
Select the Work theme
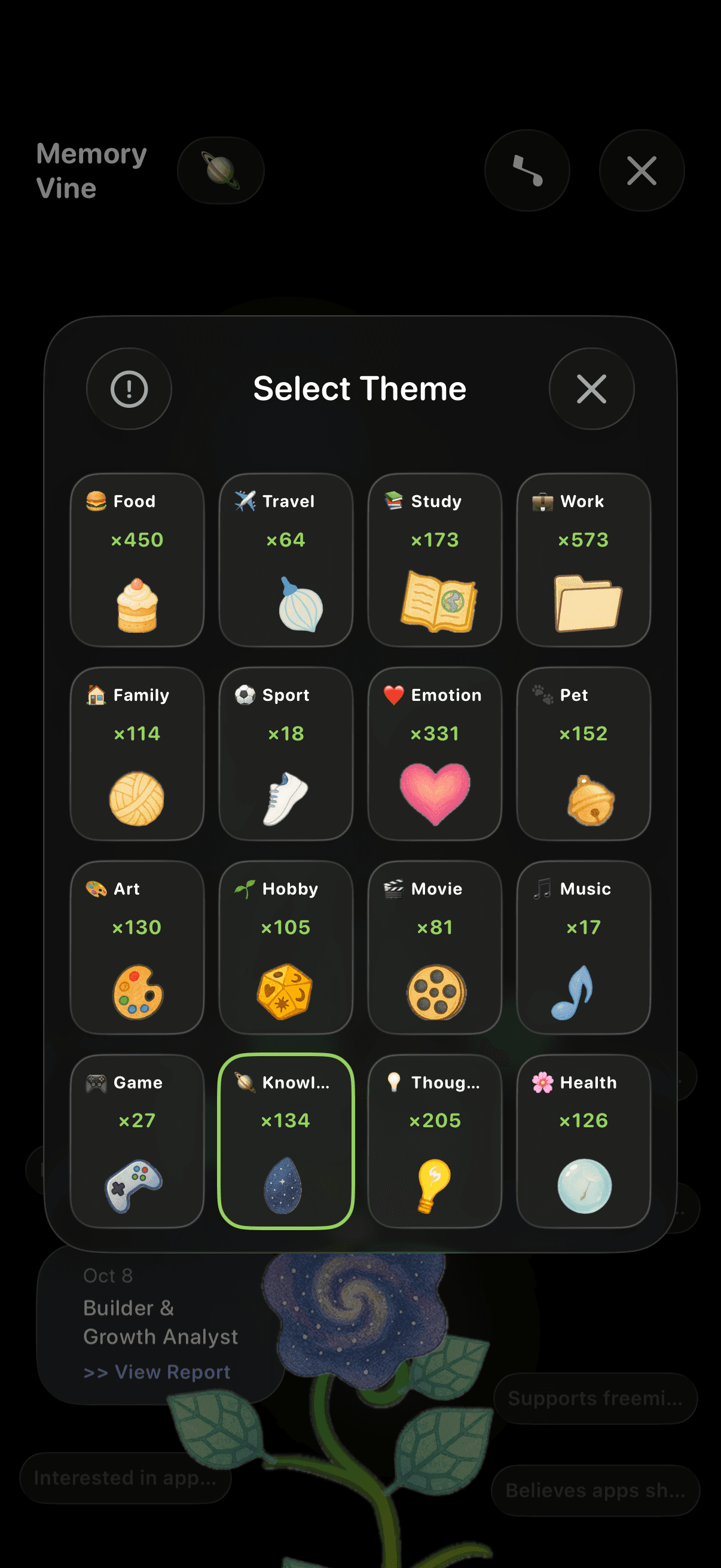[583, 559]
